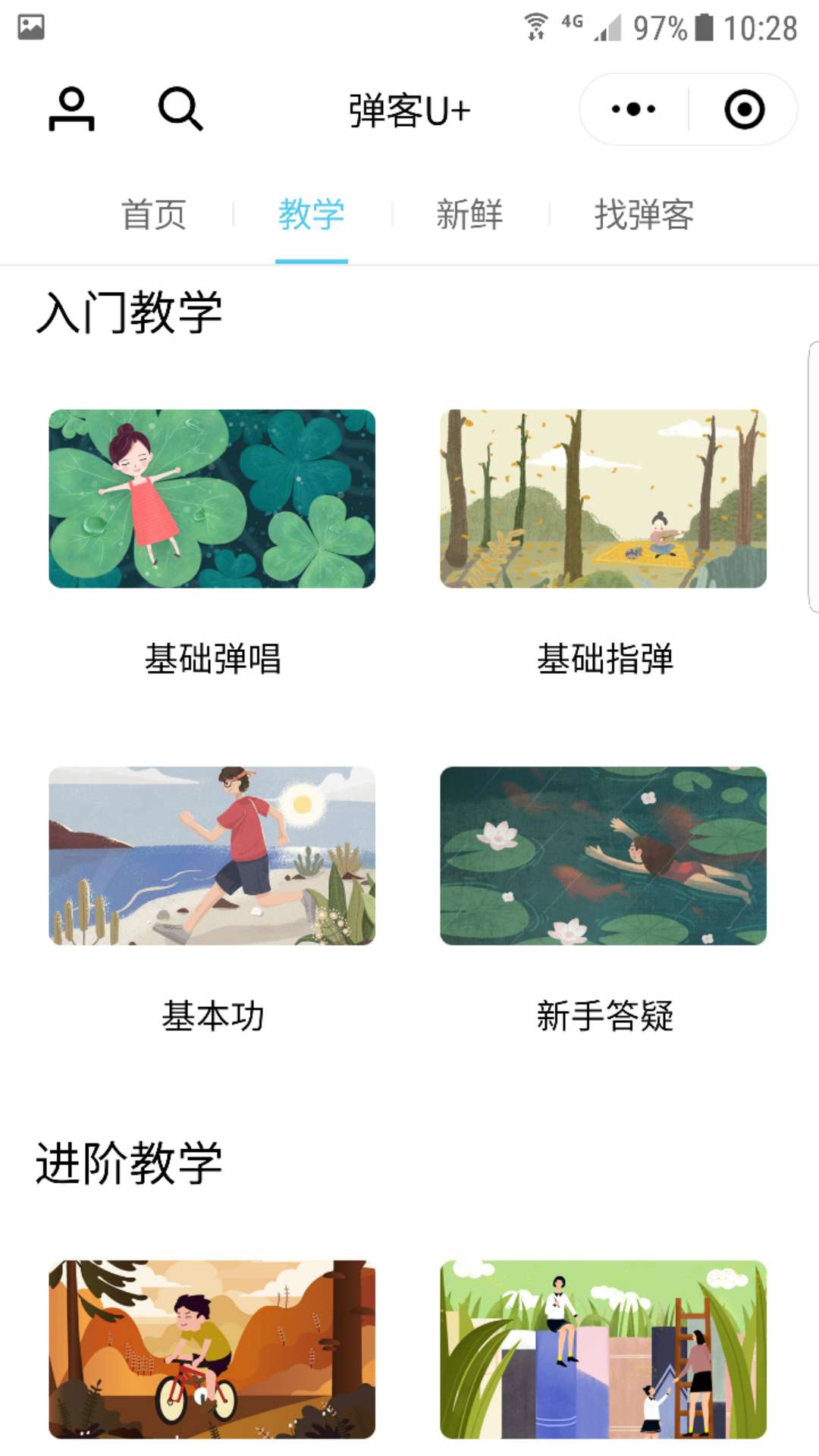This screenshot has width=819, height=1456.
Task: Tap the search magnifier icon
Action: tap(180, 109)
